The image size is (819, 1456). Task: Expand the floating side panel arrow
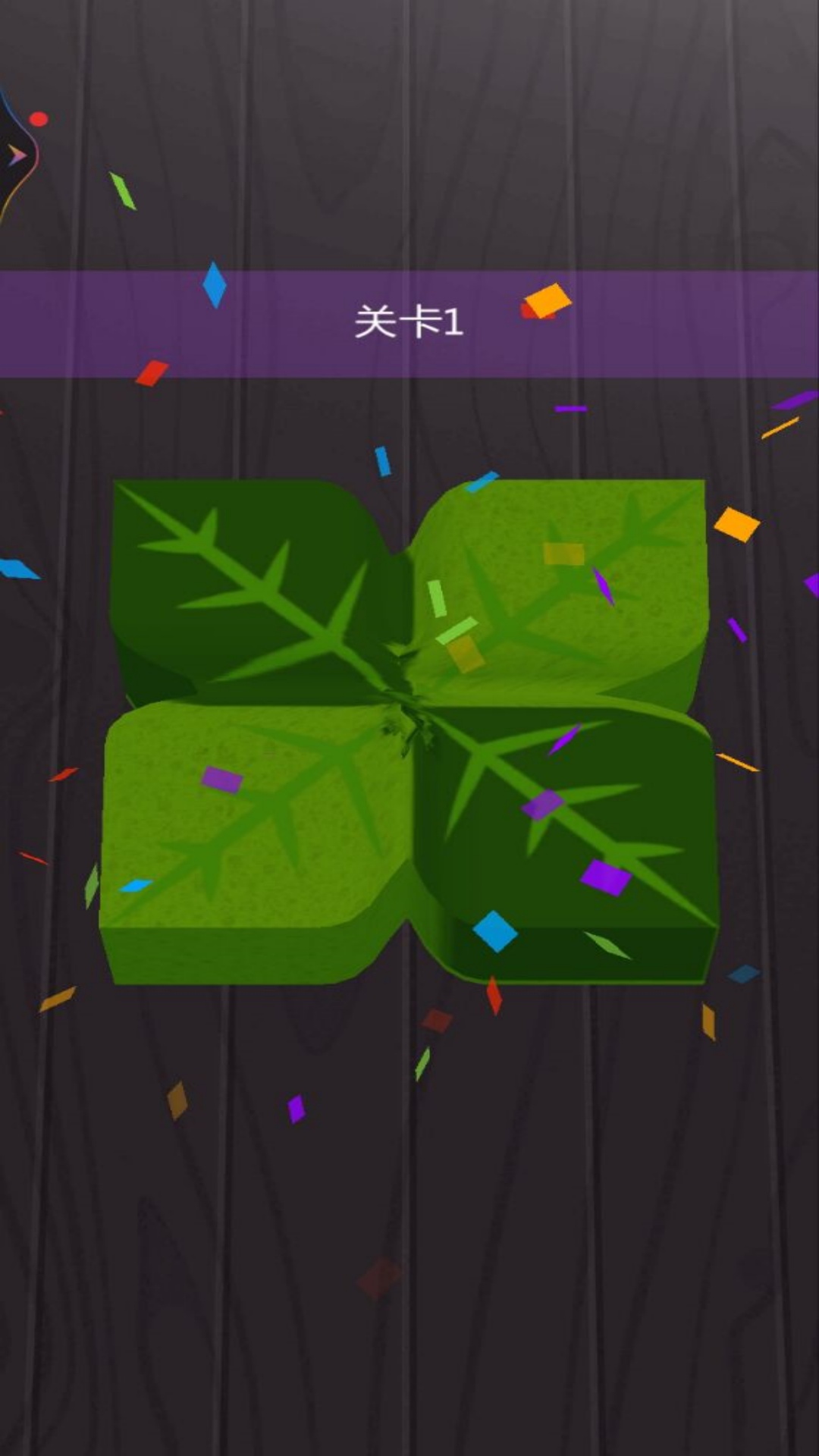15,155
